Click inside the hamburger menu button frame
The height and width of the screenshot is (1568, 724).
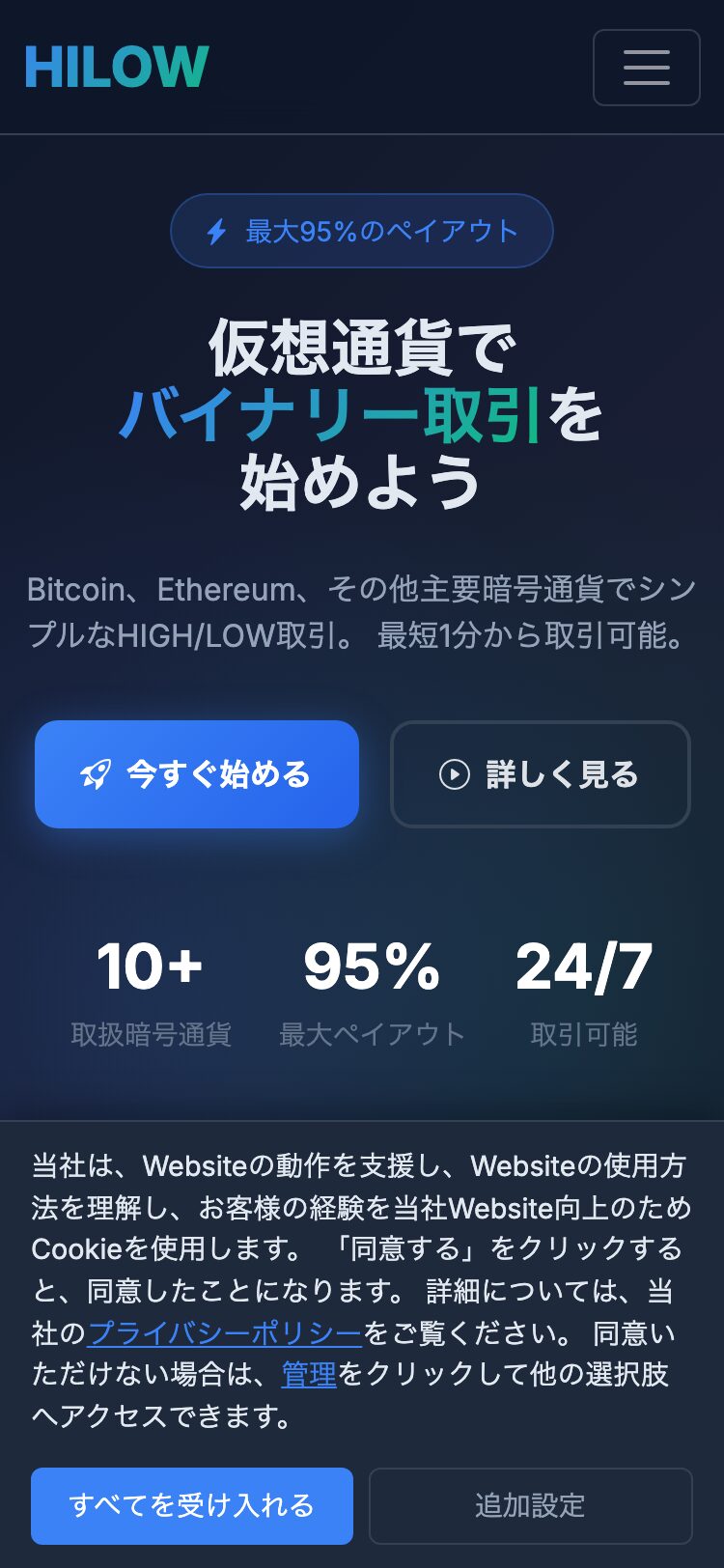coord(646,68)
